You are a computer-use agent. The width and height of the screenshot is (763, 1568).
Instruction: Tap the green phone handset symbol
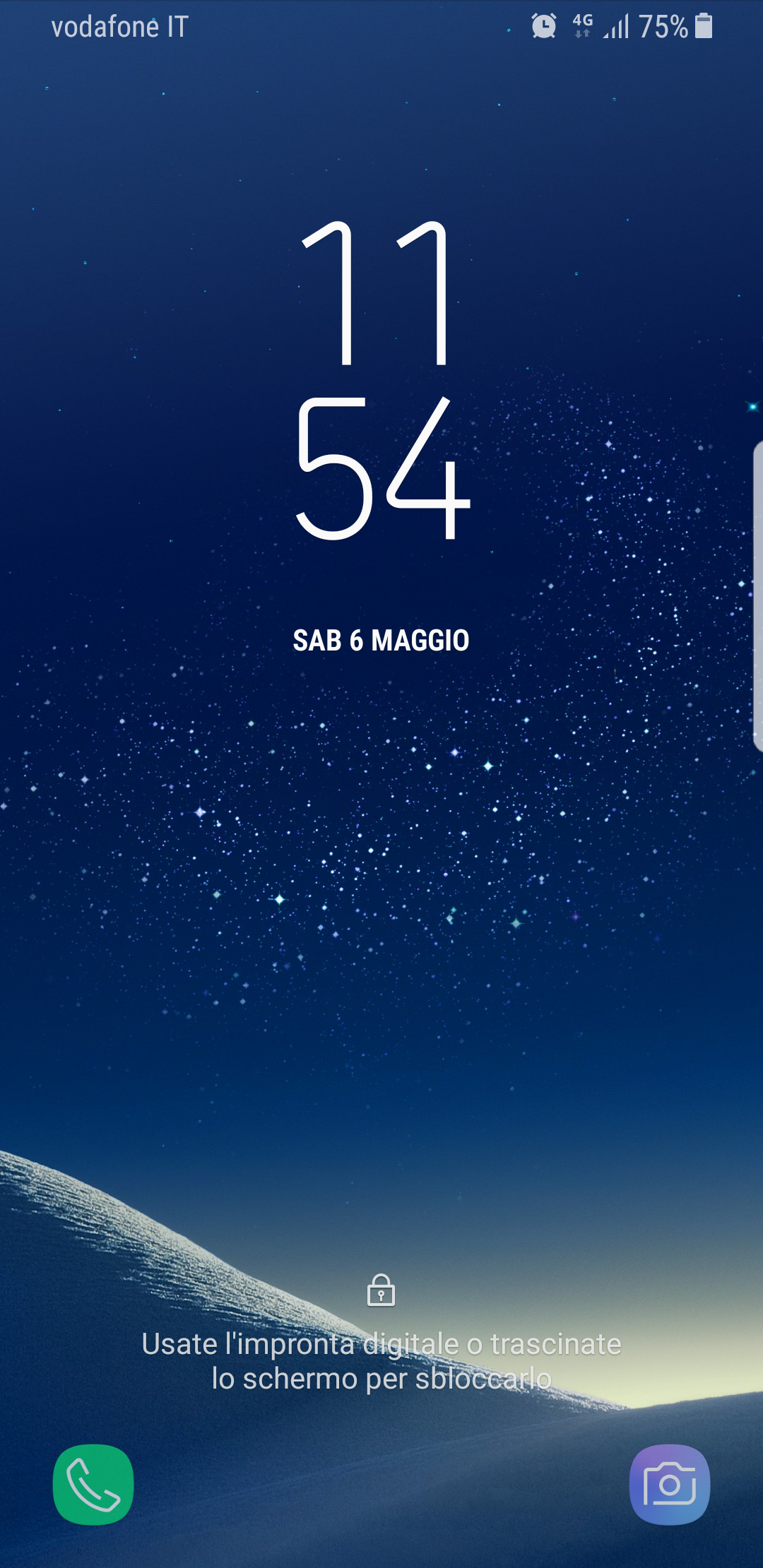coord(93,1484)
